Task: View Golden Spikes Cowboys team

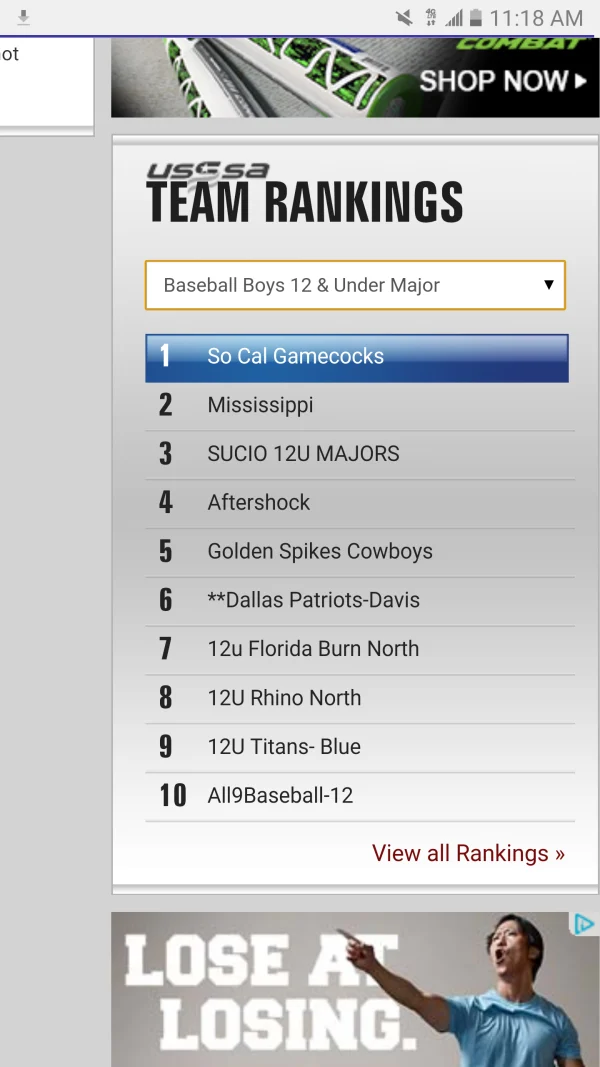Action: tap(359, 553)
